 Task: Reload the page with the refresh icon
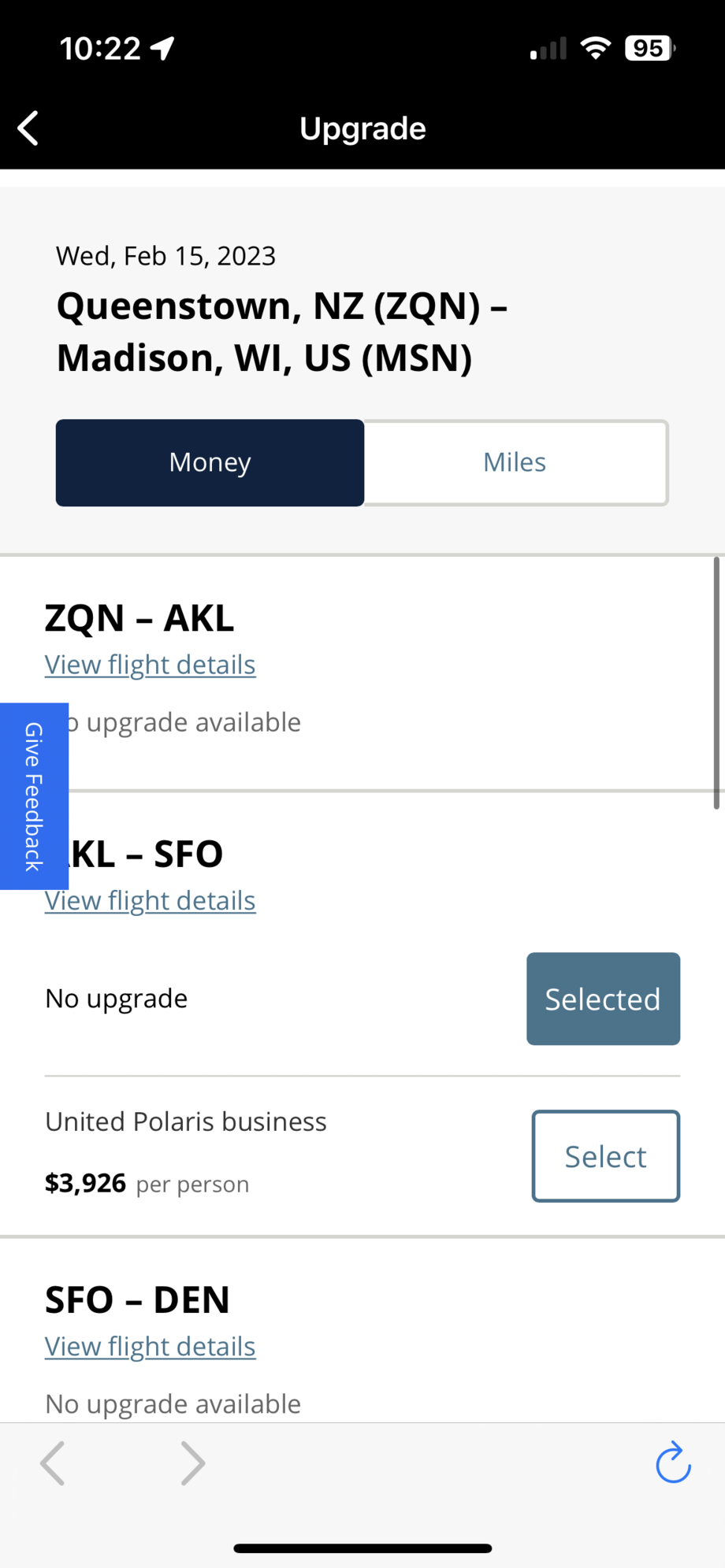[673, 1462]
